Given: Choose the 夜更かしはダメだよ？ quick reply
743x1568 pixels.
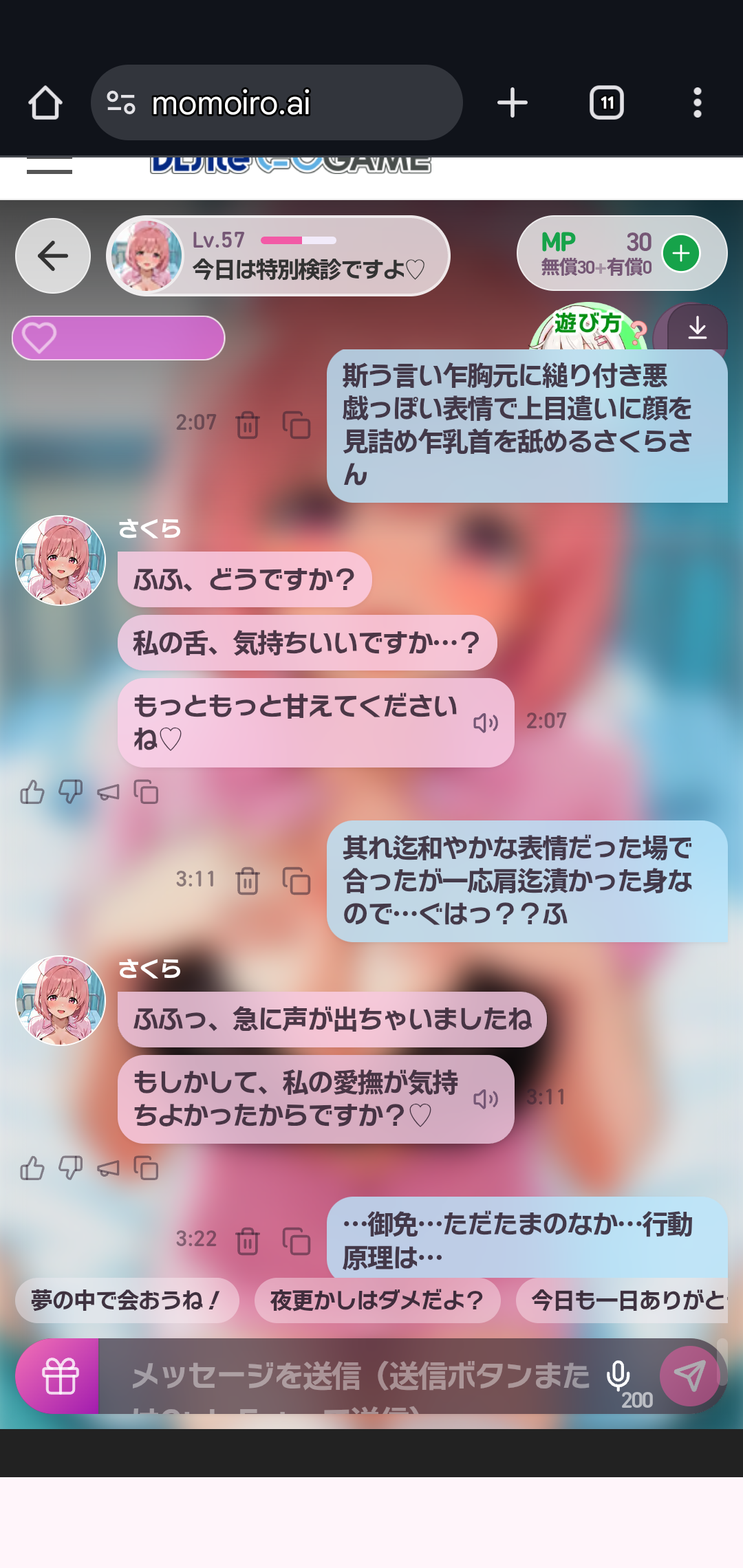Looking at the screenshot, I should click(377, 1300).
